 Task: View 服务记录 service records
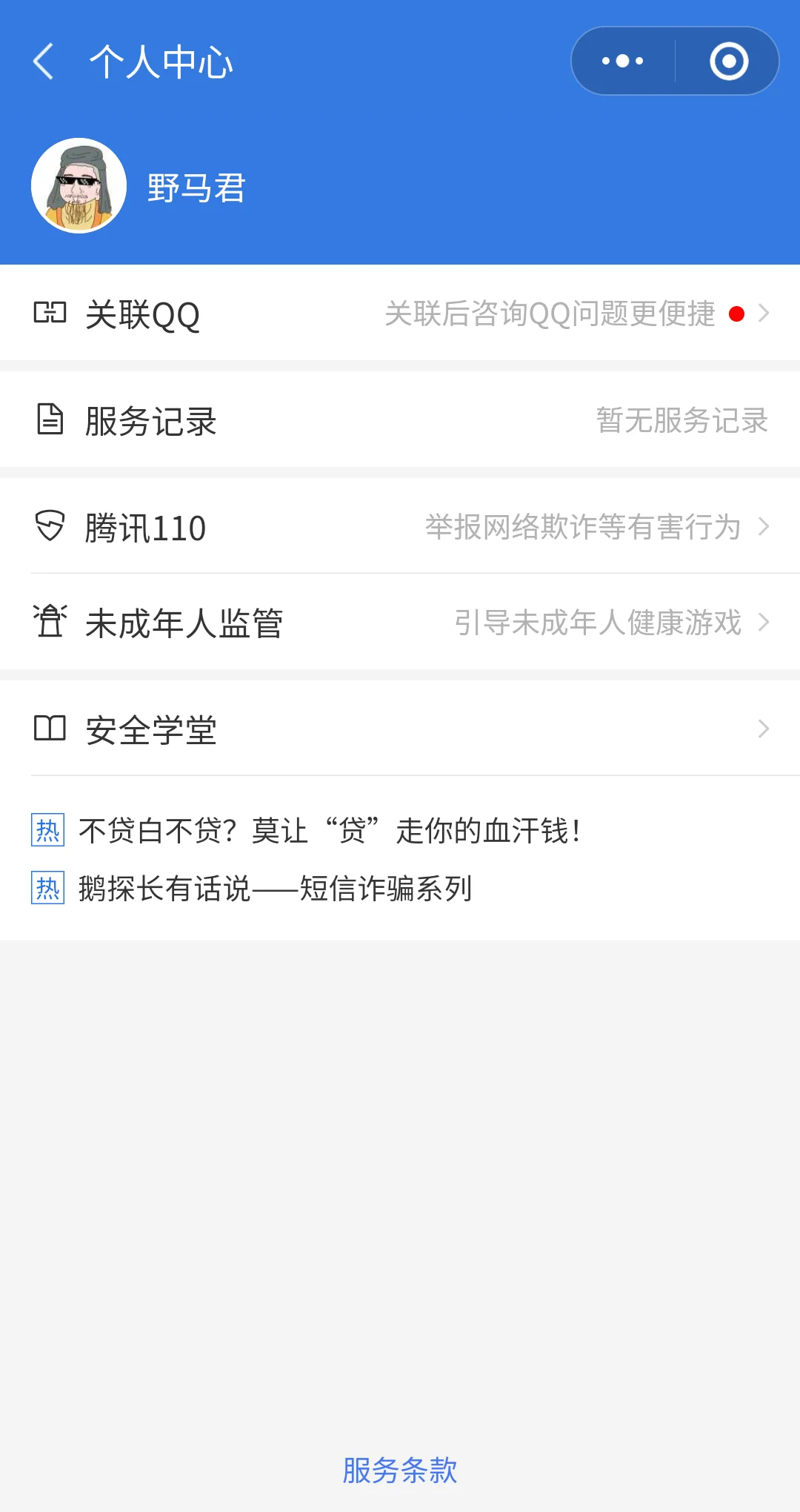click(400, 420)
